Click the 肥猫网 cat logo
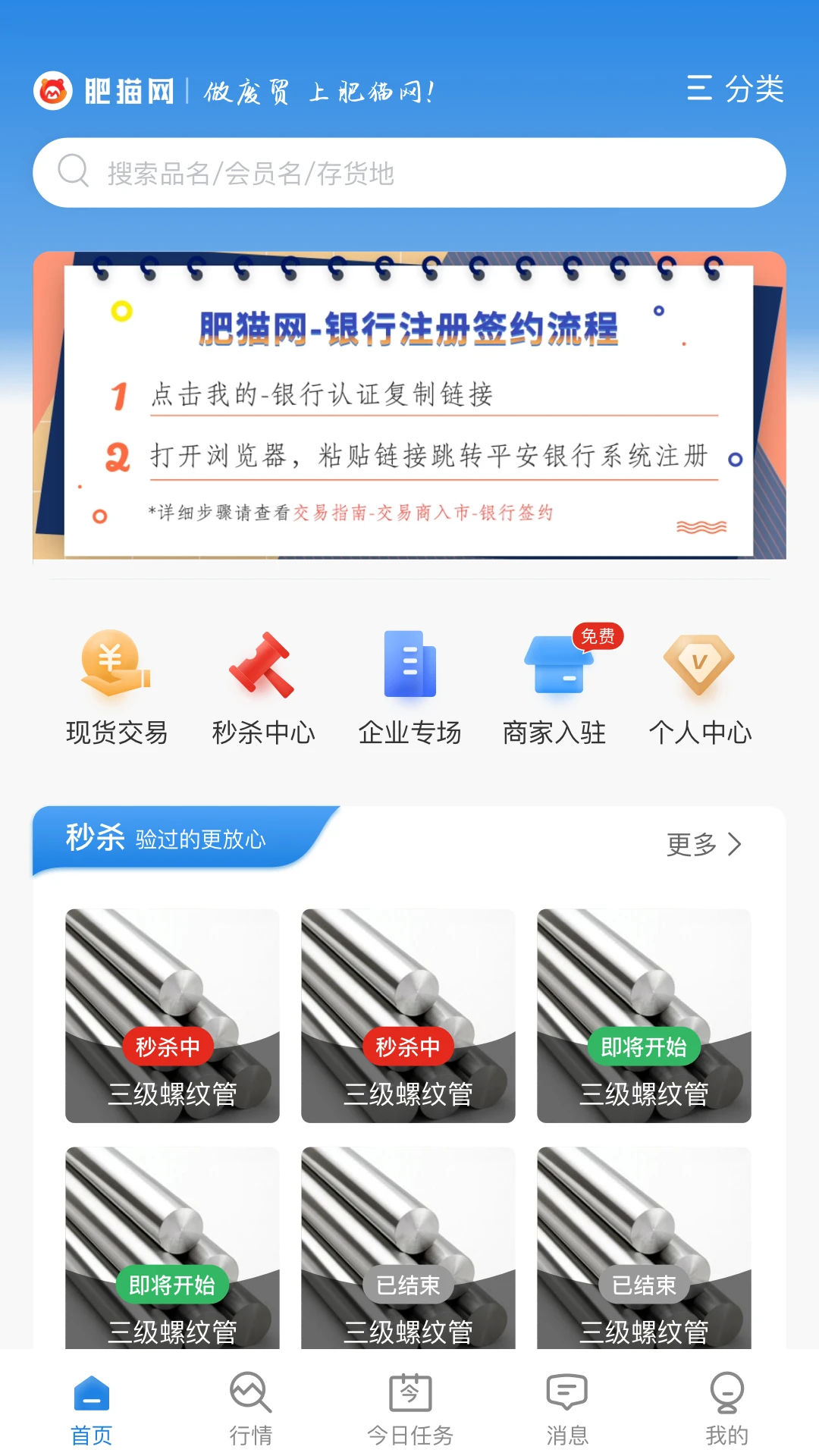This screenshot has width=819, height=1456. (x=55, y=90)
